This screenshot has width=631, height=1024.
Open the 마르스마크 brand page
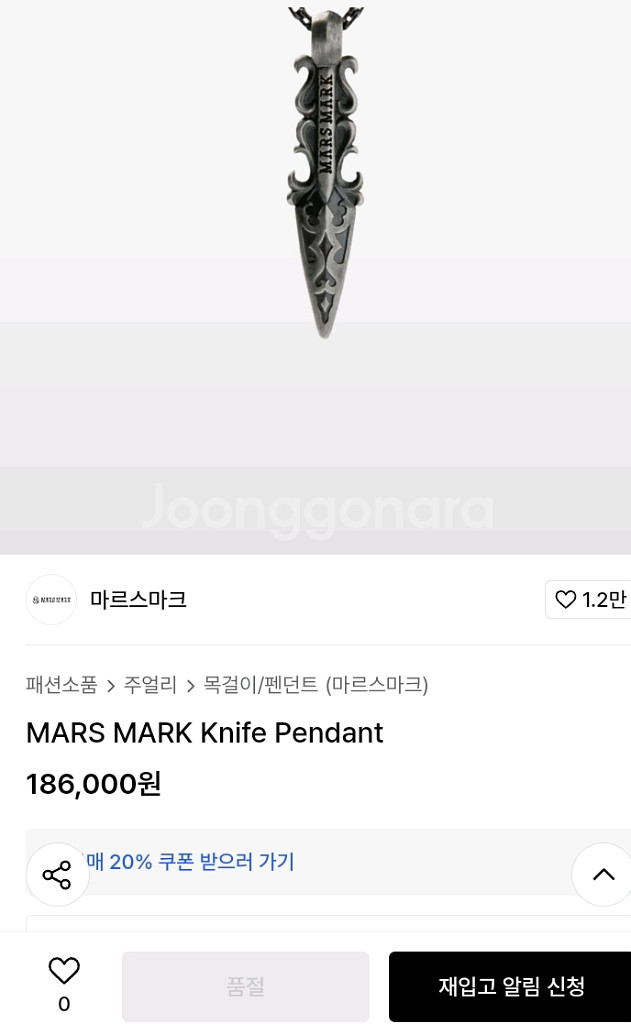[x=138, y=600]
